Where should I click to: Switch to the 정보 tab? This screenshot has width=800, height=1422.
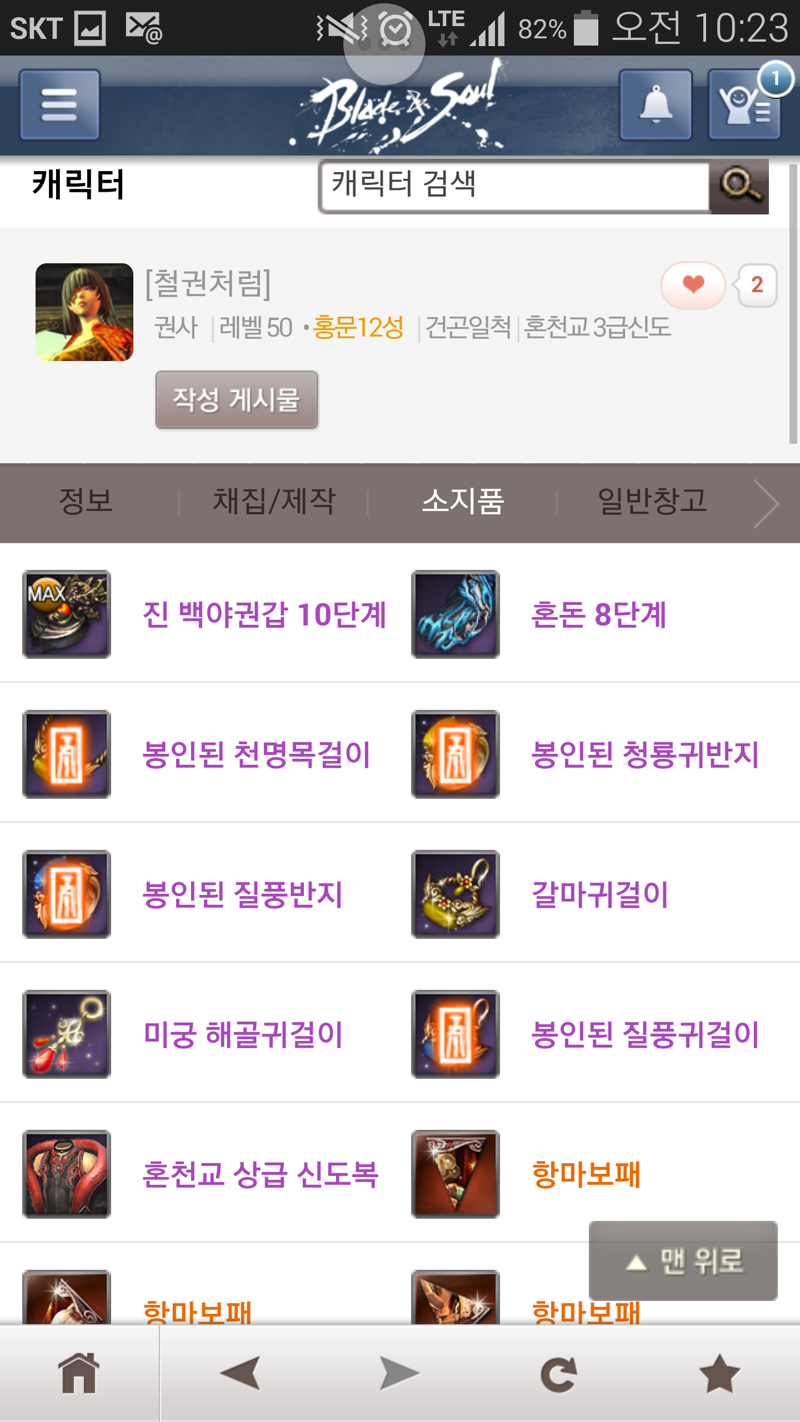point(86,501)
